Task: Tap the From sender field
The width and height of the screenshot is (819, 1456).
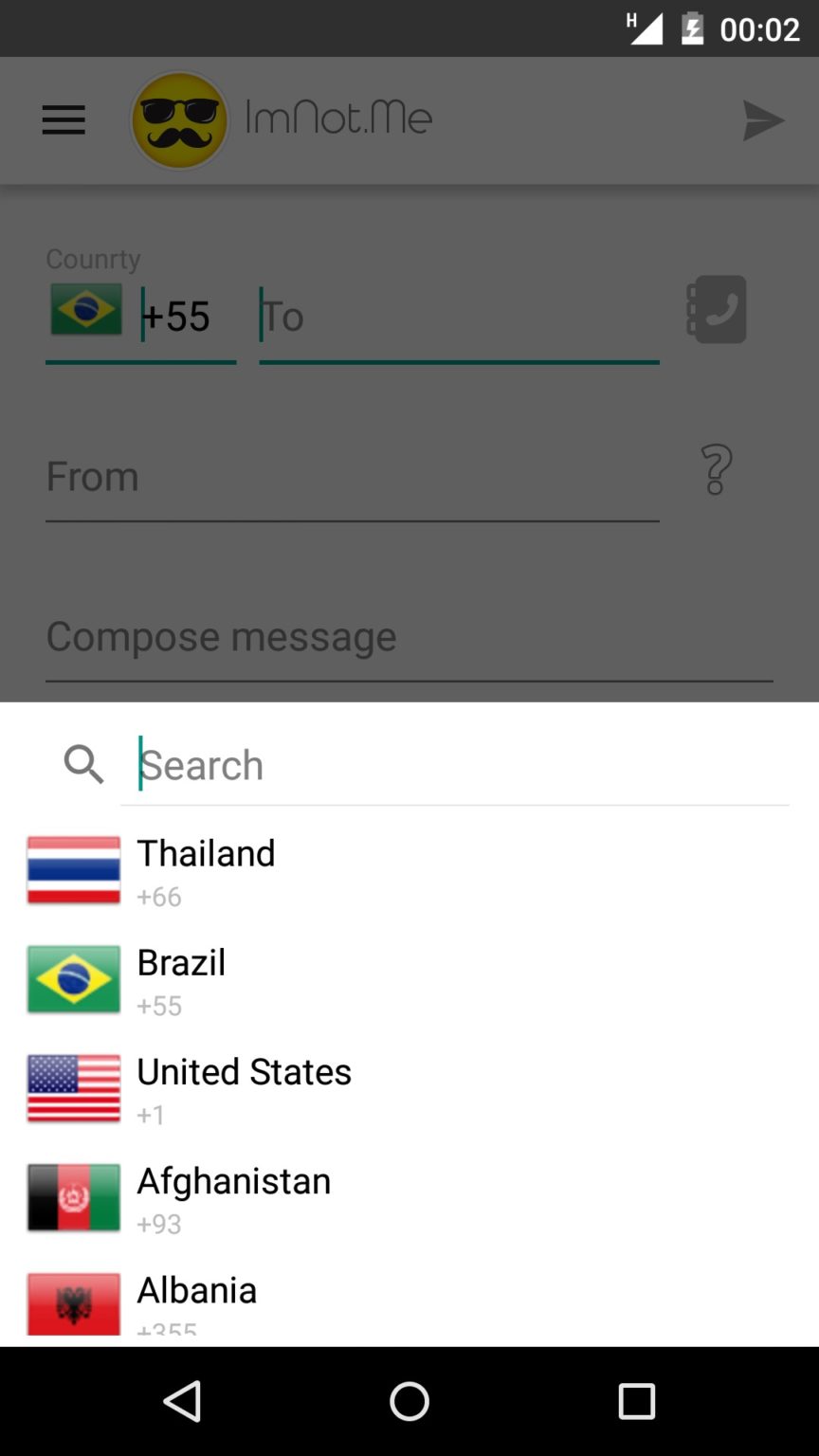Action: [352, 477]
